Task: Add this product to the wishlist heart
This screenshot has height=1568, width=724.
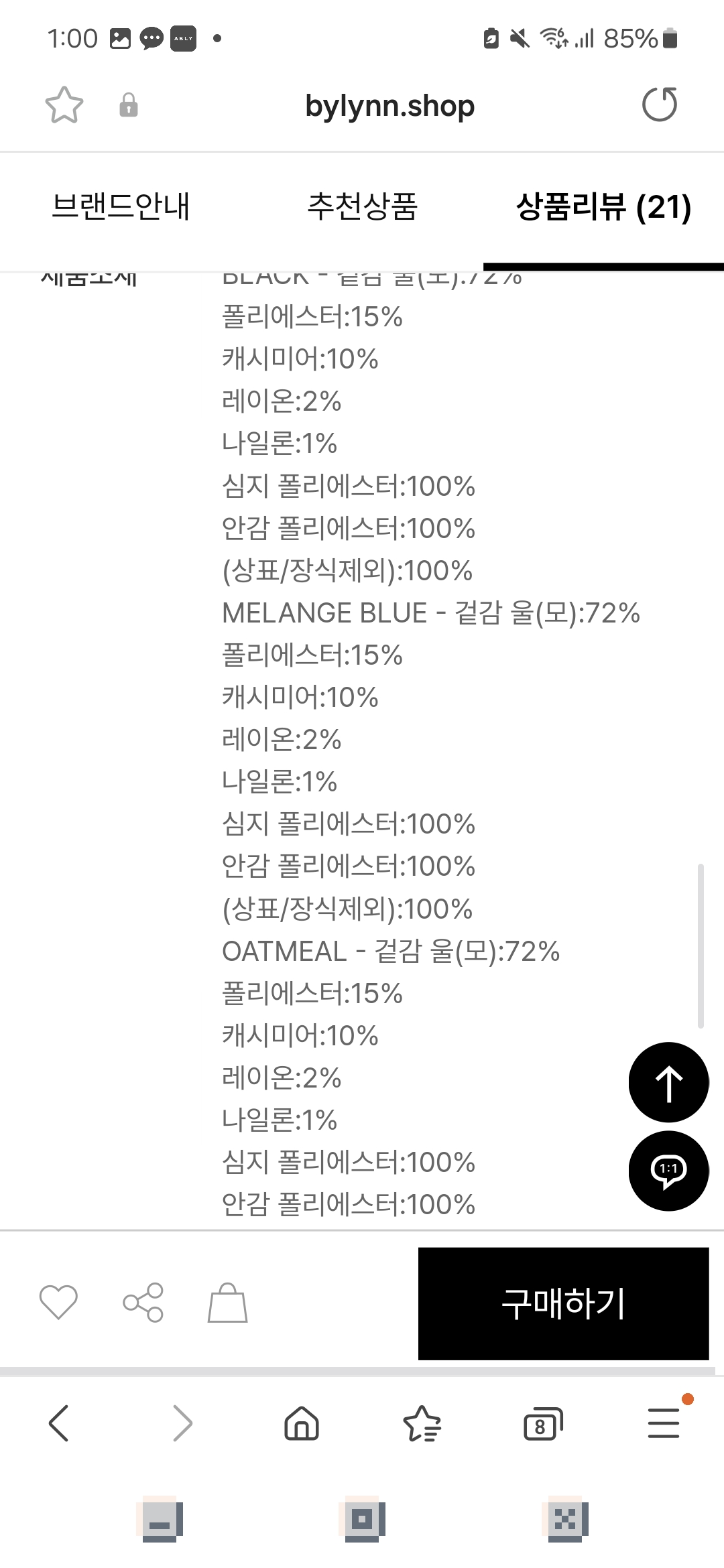Action: click(58, 1303)
